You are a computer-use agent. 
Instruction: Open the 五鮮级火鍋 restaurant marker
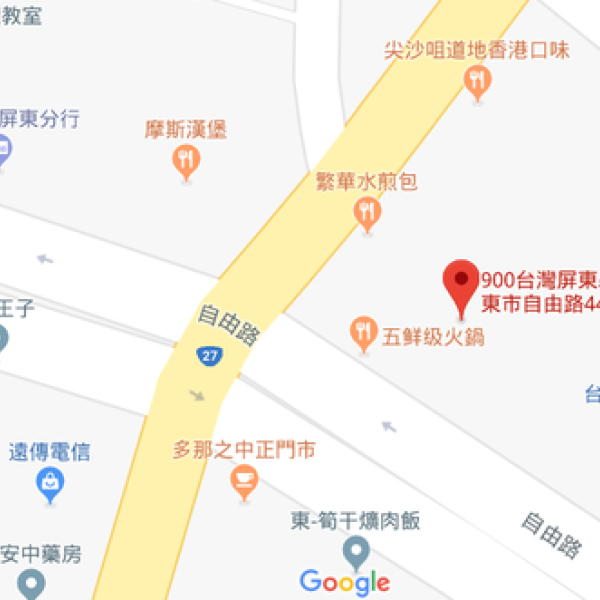pos(362,332)
